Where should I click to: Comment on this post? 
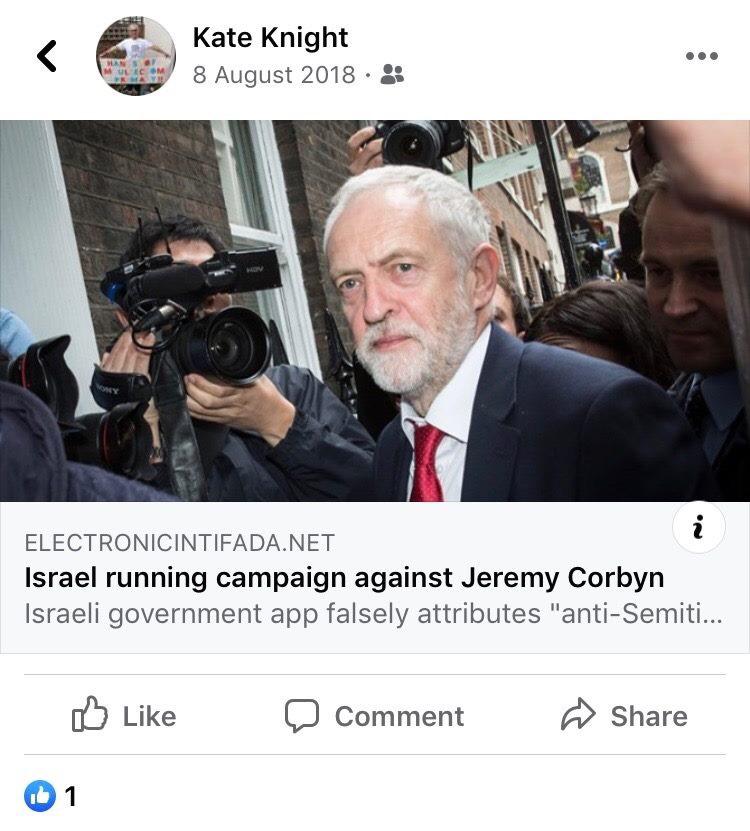[x=375, y=716]
